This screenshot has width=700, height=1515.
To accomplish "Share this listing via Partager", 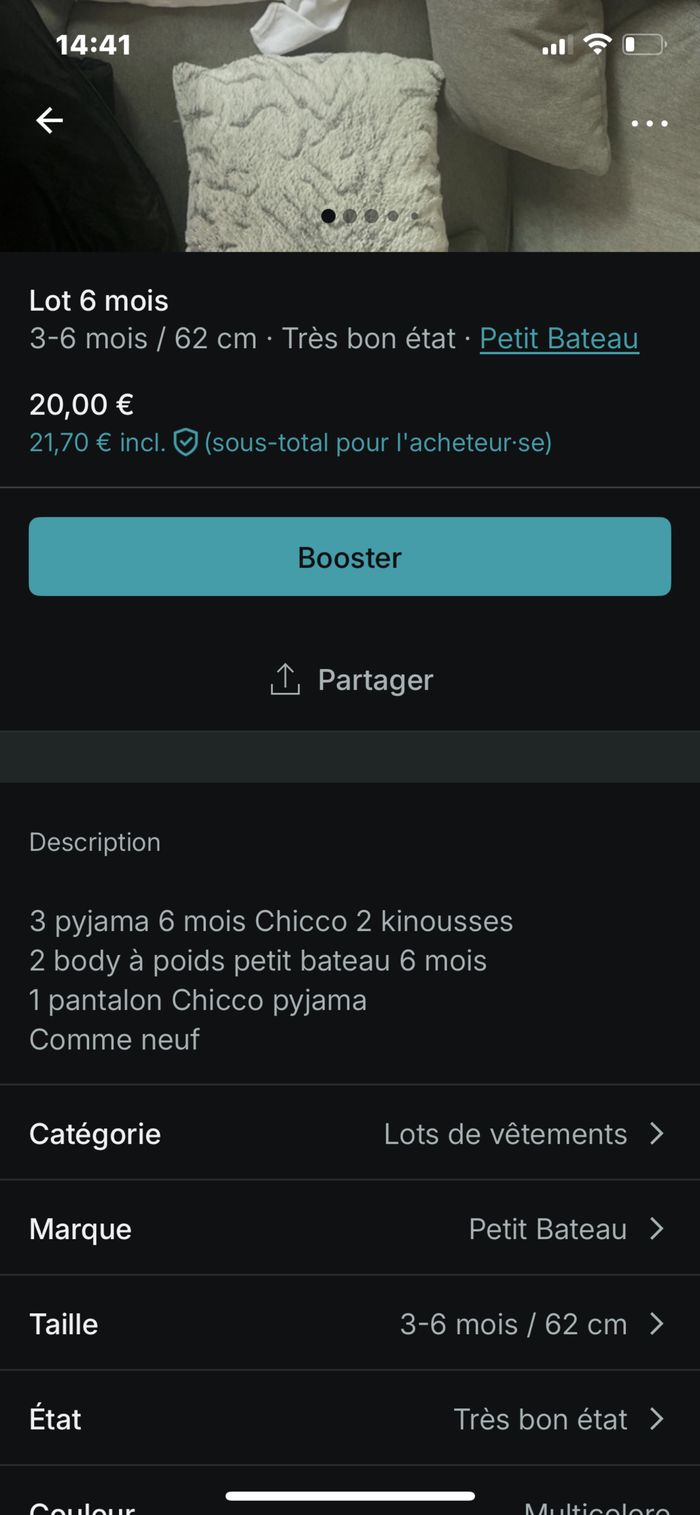I will [x=351, y=680].
